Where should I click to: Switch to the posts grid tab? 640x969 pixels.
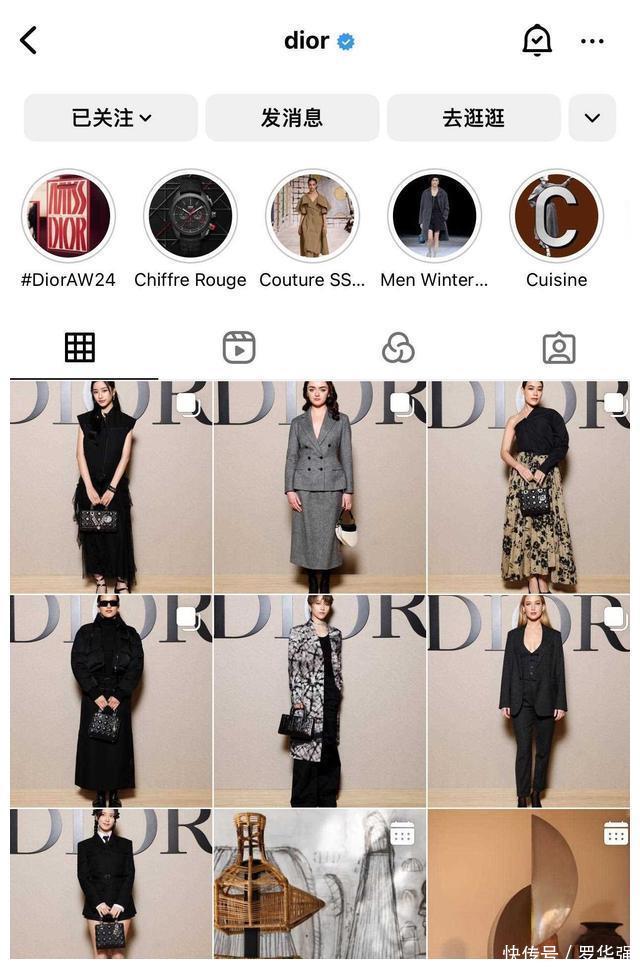pos(80,348)
